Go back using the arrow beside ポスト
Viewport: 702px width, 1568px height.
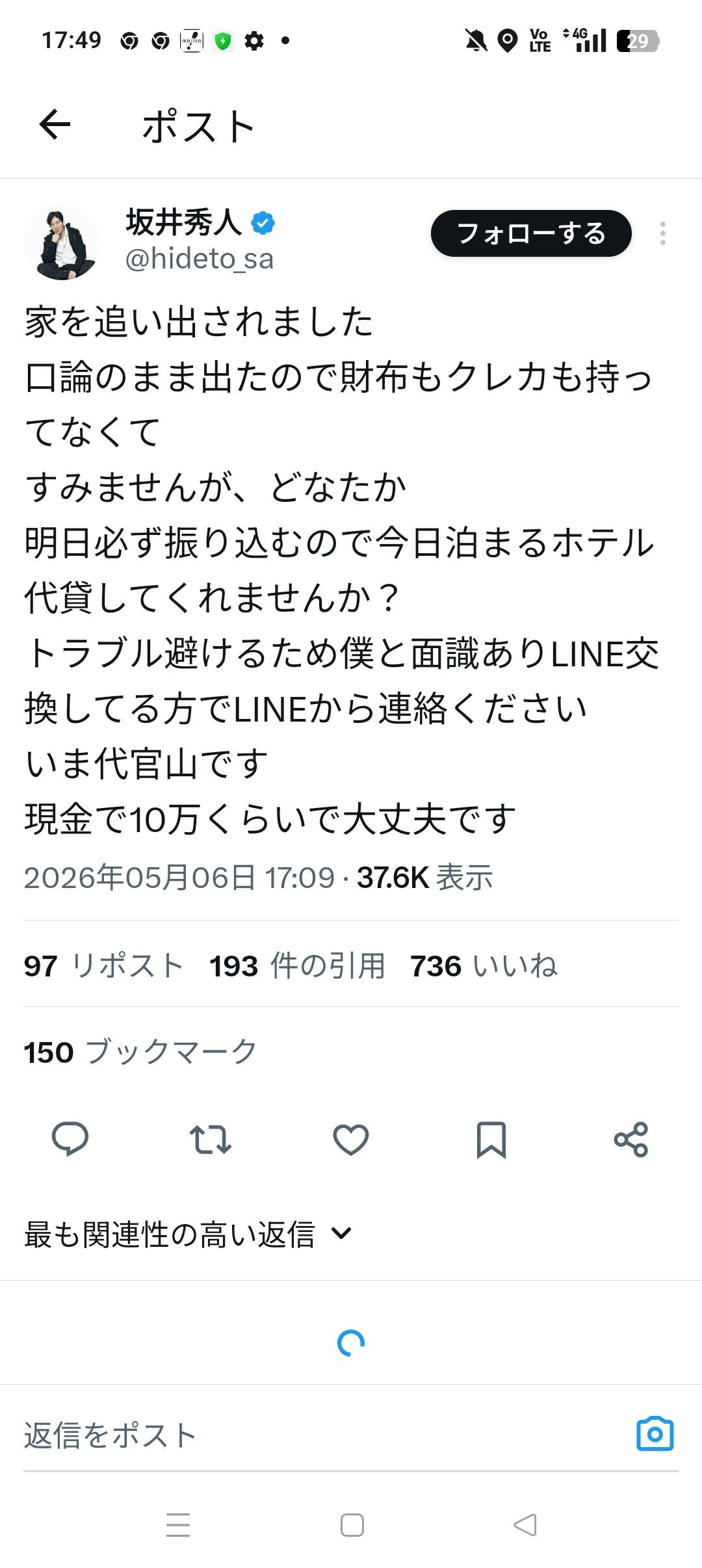point(55,125)
